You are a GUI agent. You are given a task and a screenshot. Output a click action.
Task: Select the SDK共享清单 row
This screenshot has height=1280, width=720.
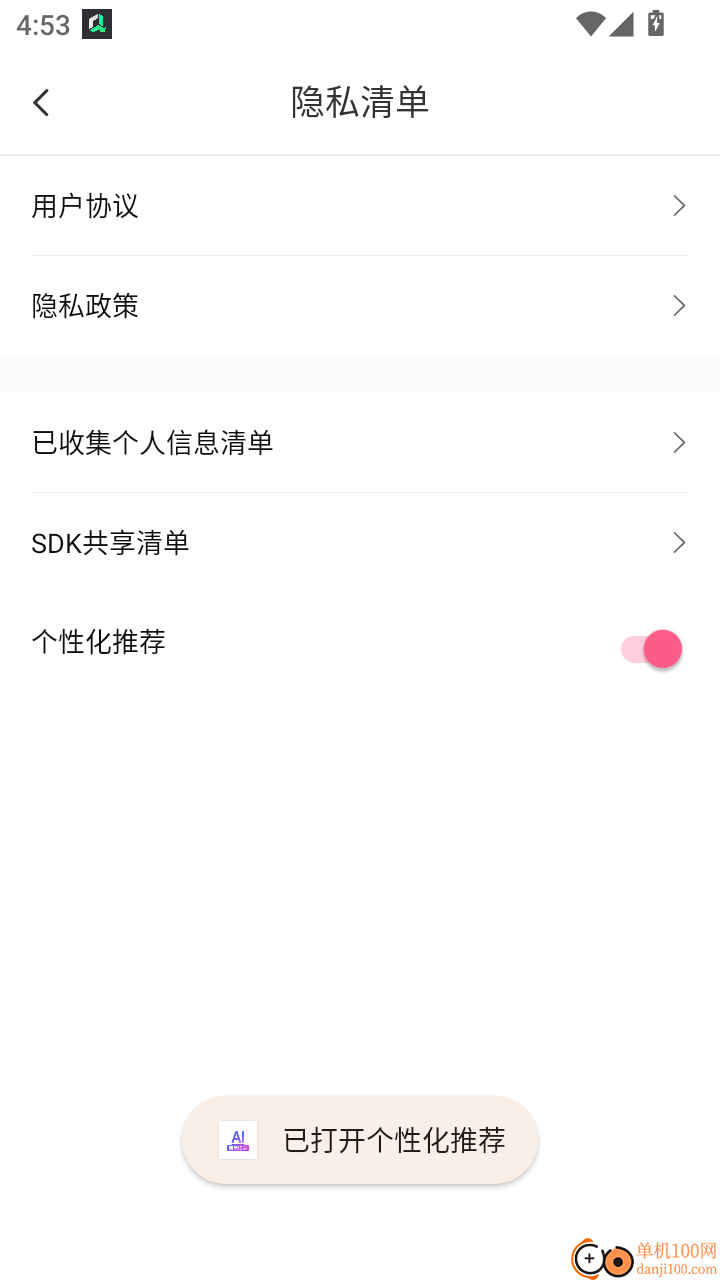tap(111, 542)
